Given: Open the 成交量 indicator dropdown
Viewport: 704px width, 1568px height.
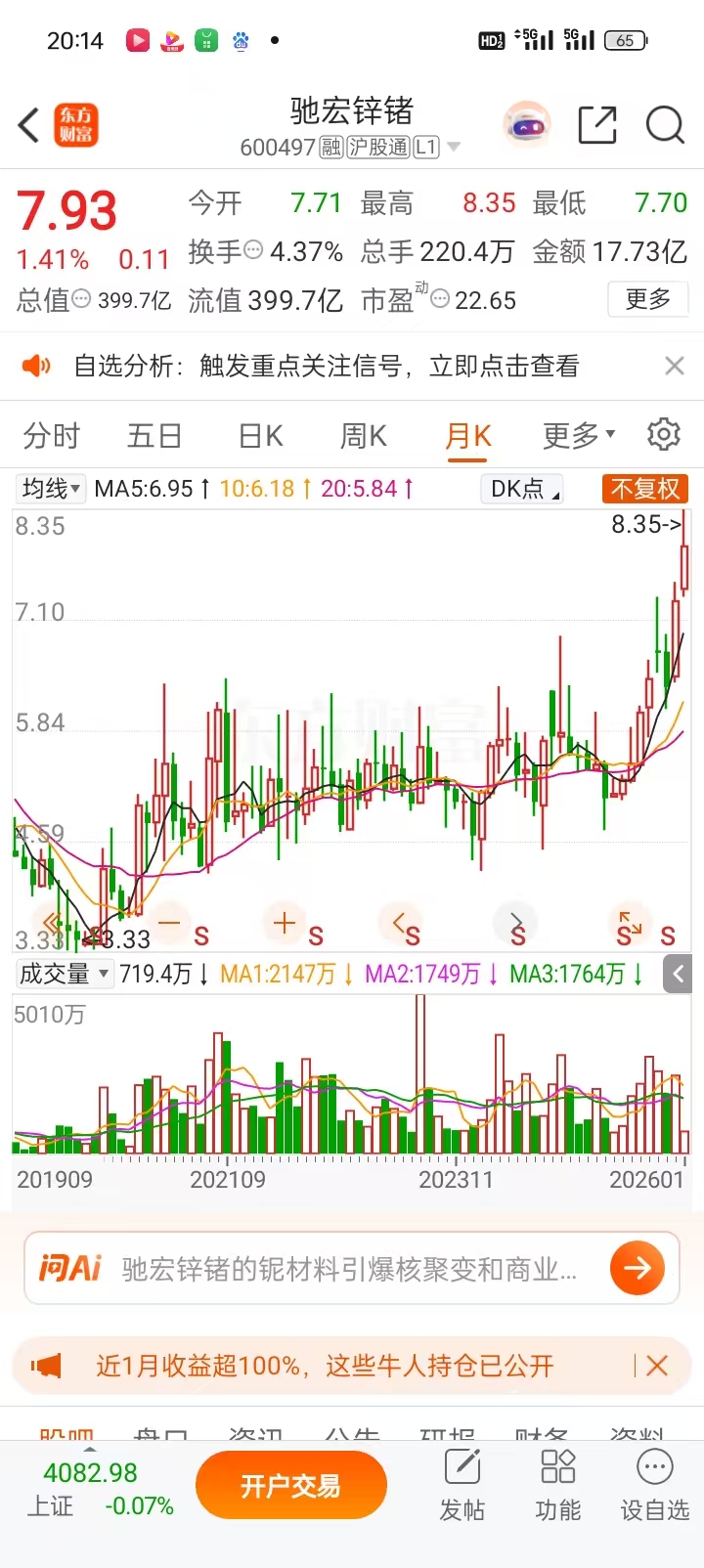Looking at the screenshot, I should (x=65, y=974).
